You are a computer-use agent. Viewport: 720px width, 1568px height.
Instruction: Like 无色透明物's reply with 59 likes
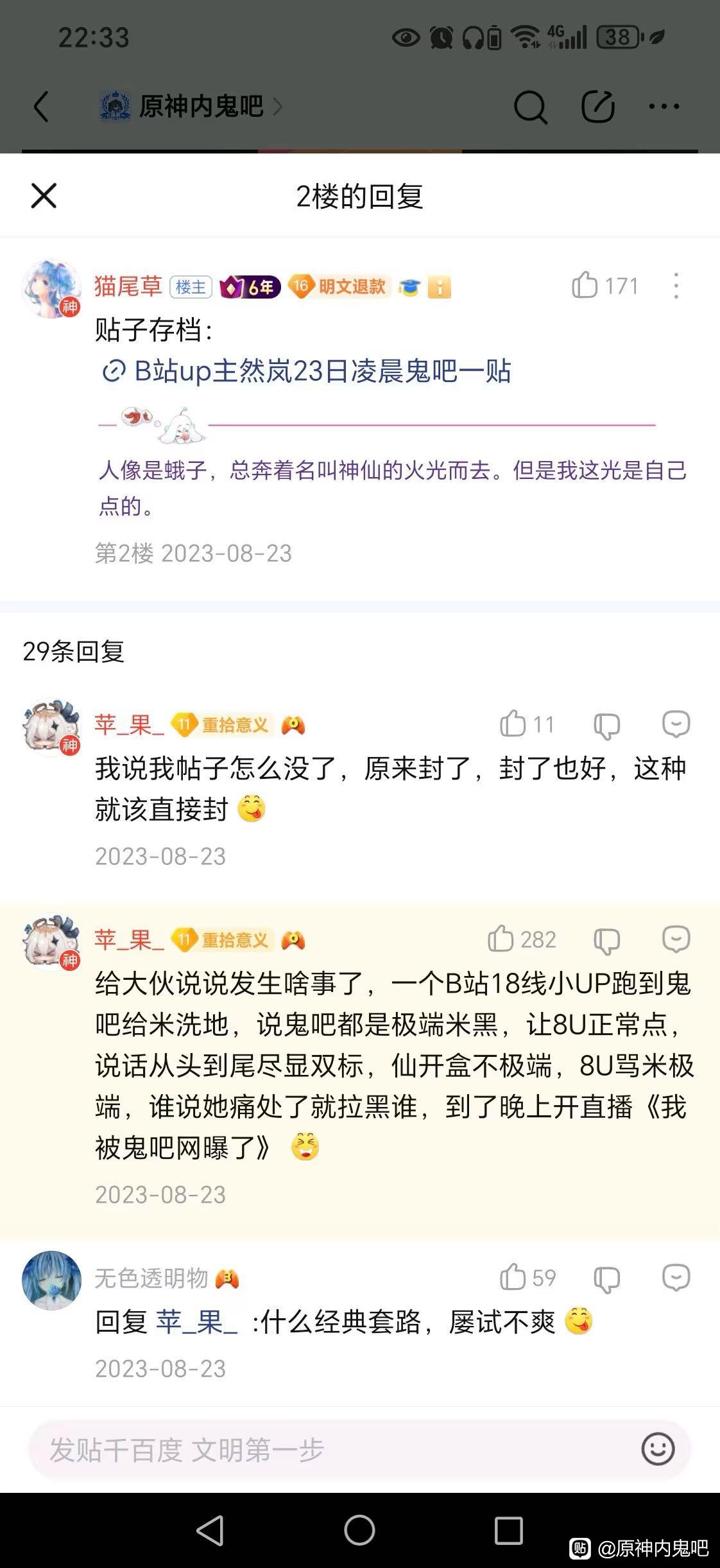513,1277
